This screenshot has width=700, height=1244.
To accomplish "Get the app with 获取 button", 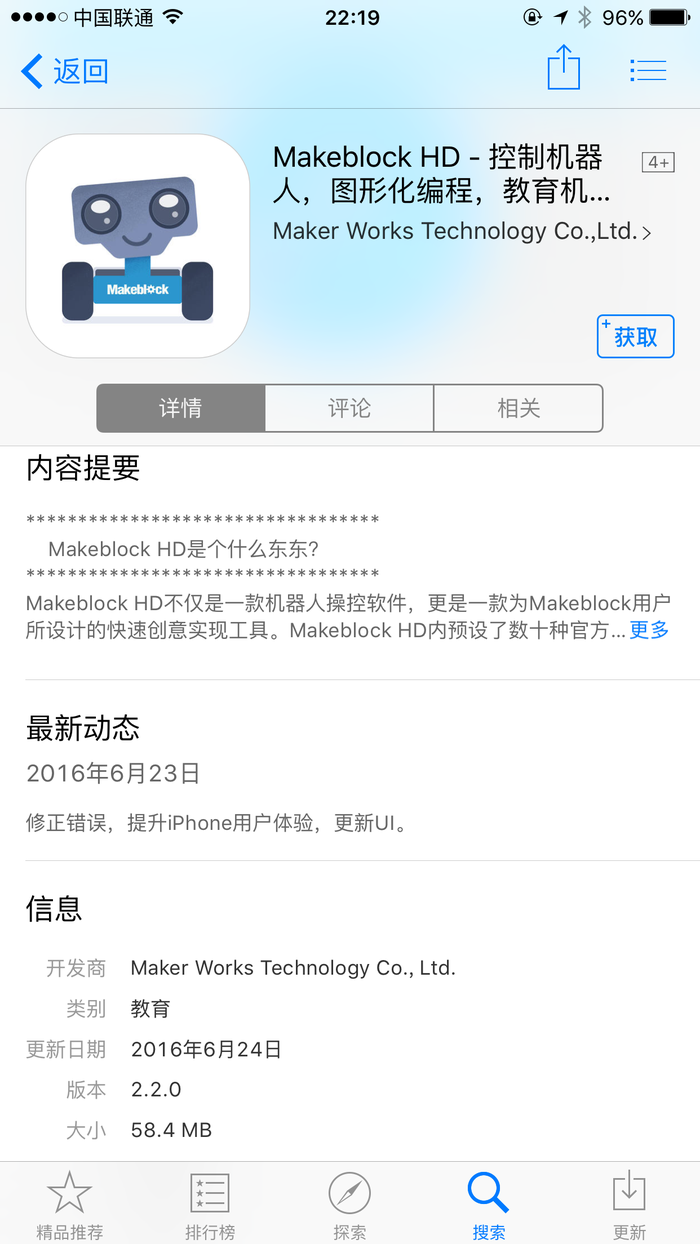I will pyautogui.click(x=636, y=336).
